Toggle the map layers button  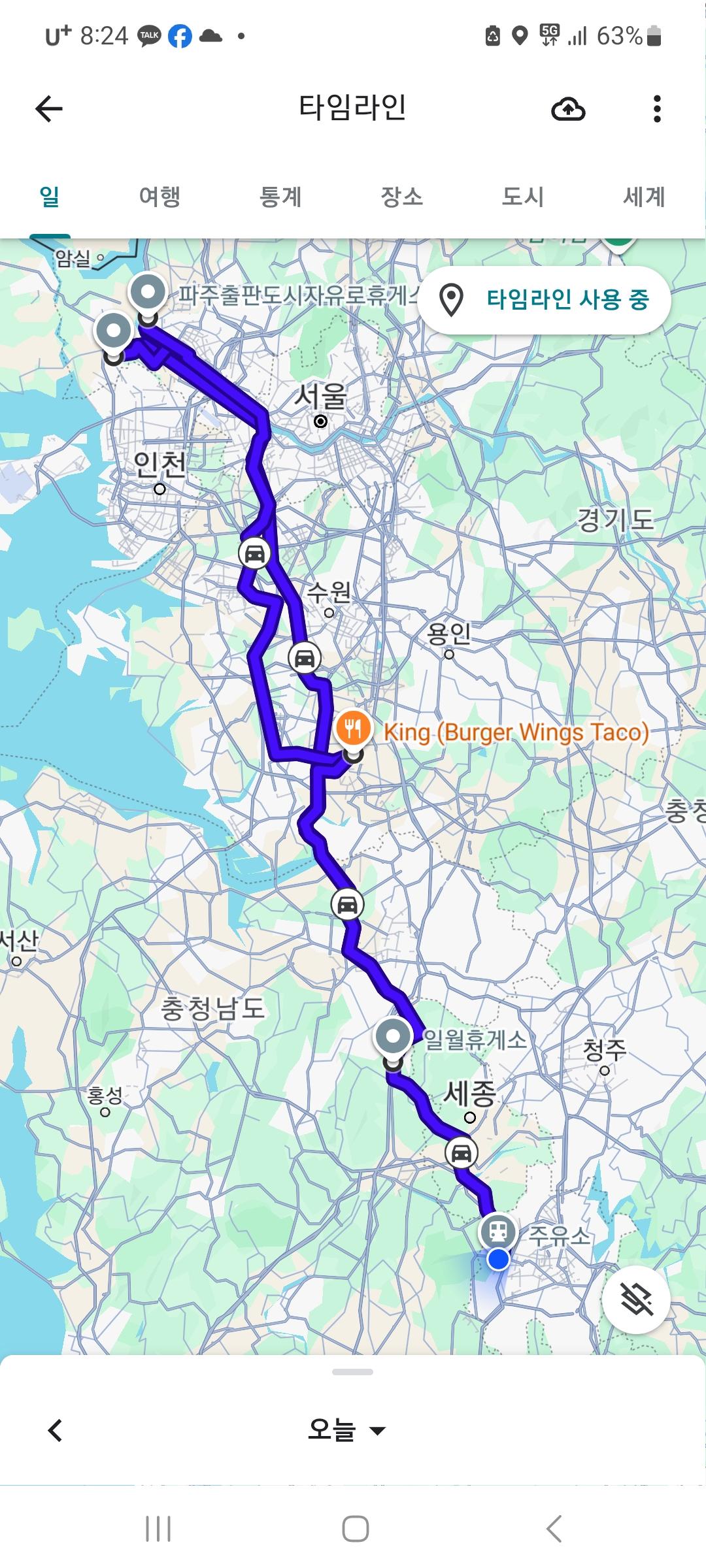point(636,1299)
